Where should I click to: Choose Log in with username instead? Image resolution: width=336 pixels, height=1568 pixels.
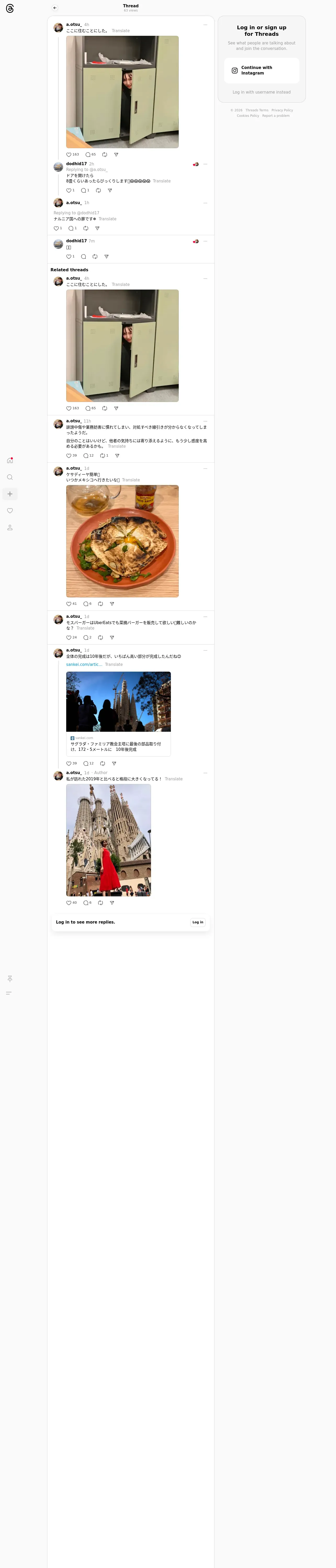(x=262, y=93)
